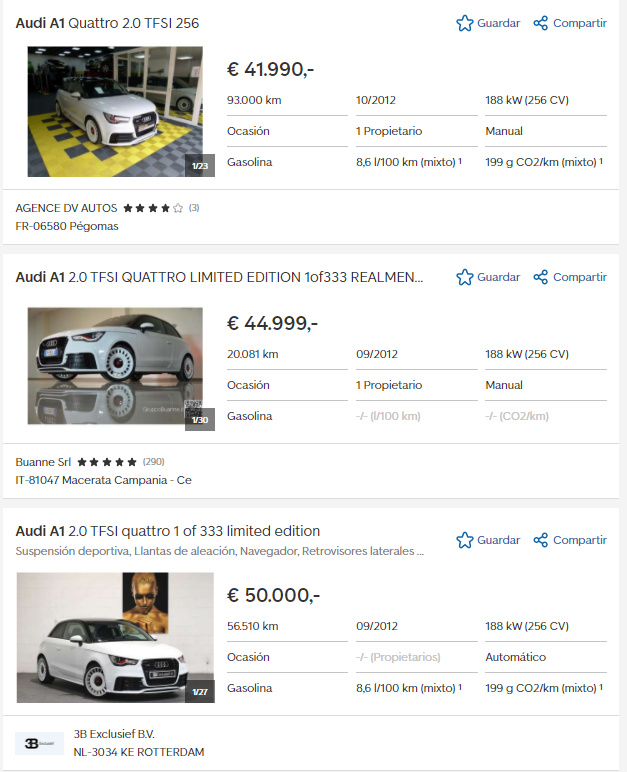Share the quattro 1 of 333 limited edition listing
This screenshot has height=772, width=627.
coord(570,540)
